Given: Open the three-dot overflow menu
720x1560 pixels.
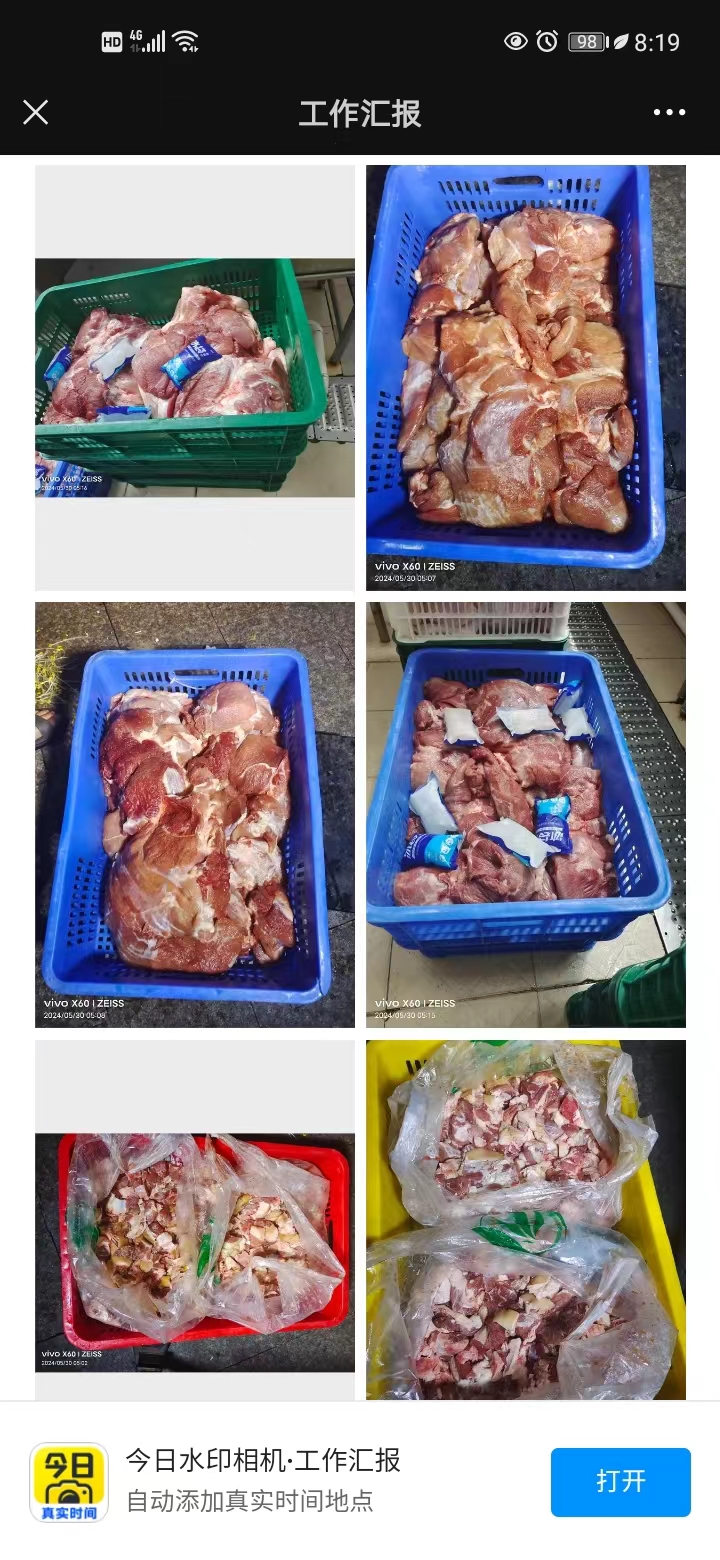Looking at the screenshot, I should click(669, 112).
